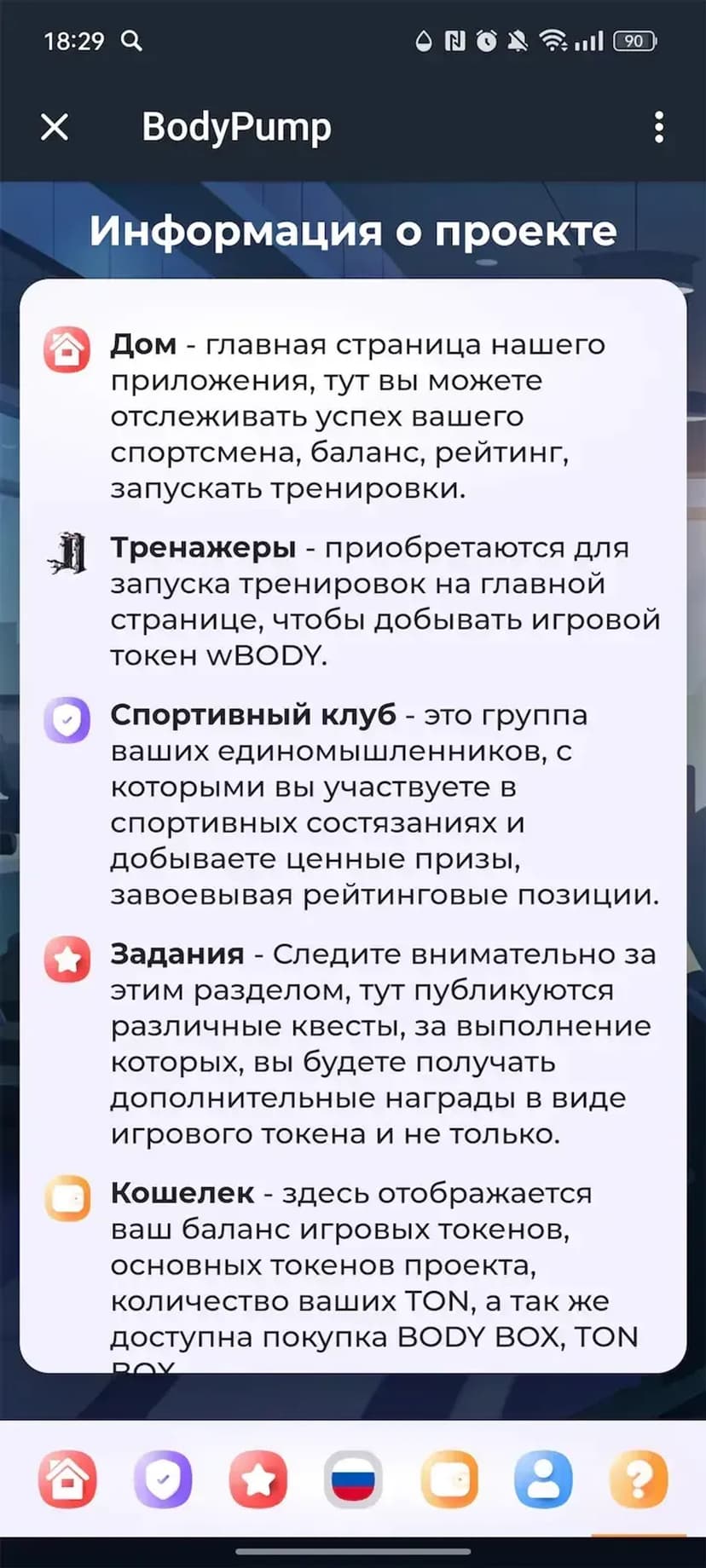This screenshot has height=1568, width=706.
Task: Select the question mark info tab
Action: [x=639, y=1480]
